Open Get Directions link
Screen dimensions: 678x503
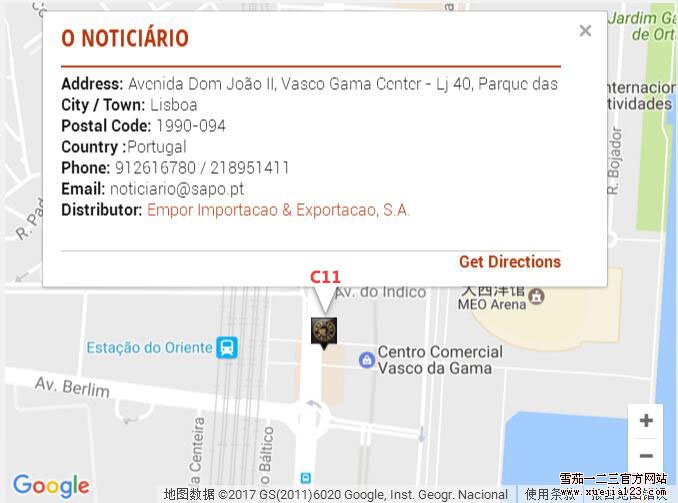tap(509, 262)
